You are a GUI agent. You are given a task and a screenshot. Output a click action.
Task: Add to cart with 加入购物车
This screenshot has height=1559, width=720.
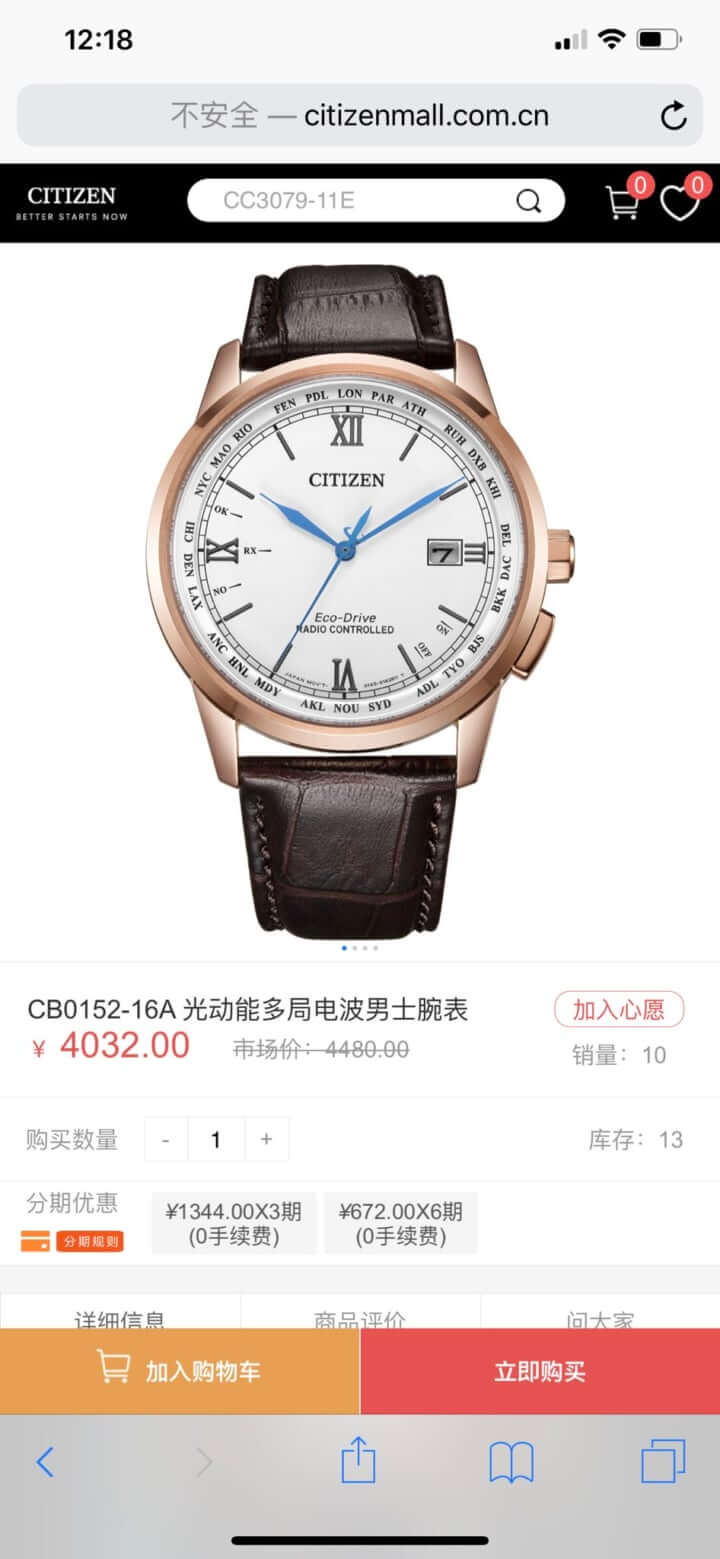tap(180, 1371)
